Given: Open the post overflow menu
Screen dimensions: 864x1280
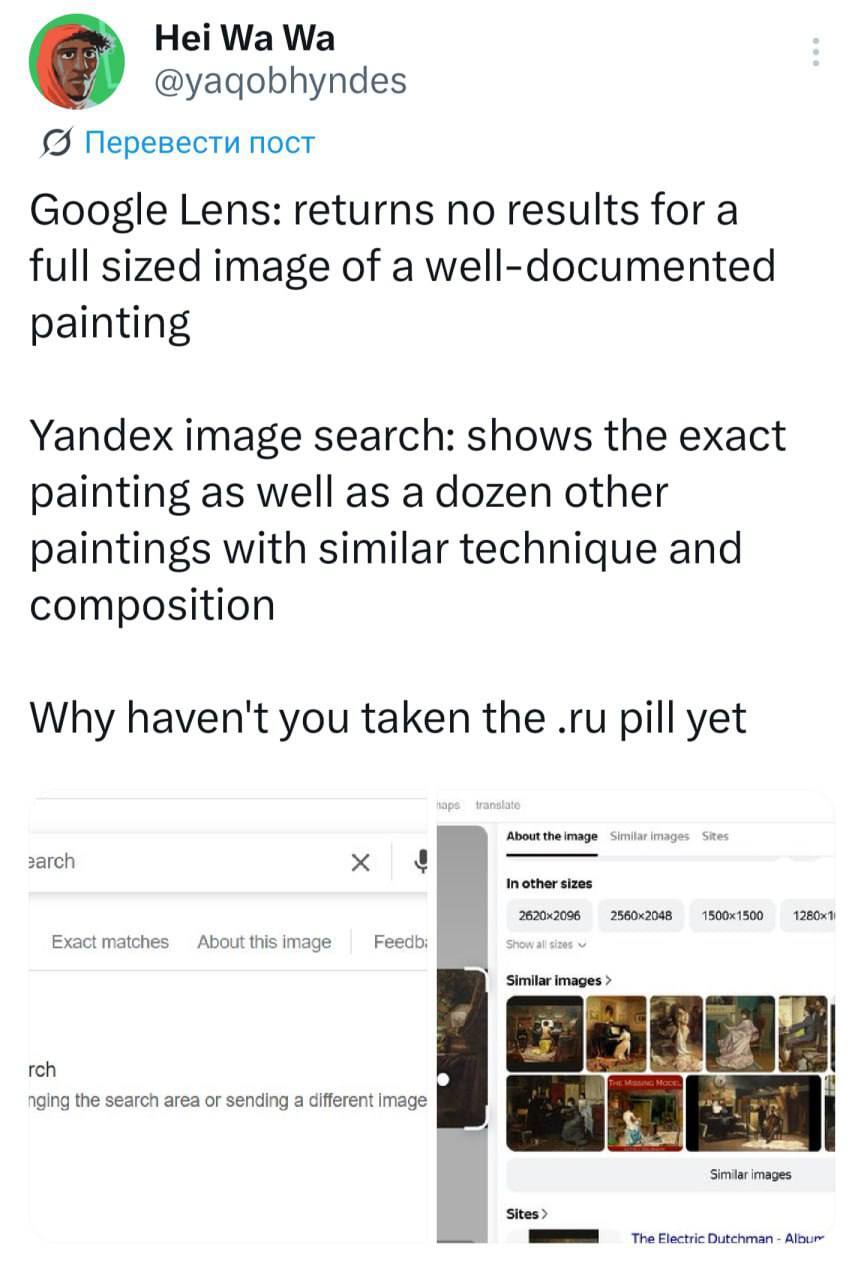Looking at the screenshot, I should [816, 52].
